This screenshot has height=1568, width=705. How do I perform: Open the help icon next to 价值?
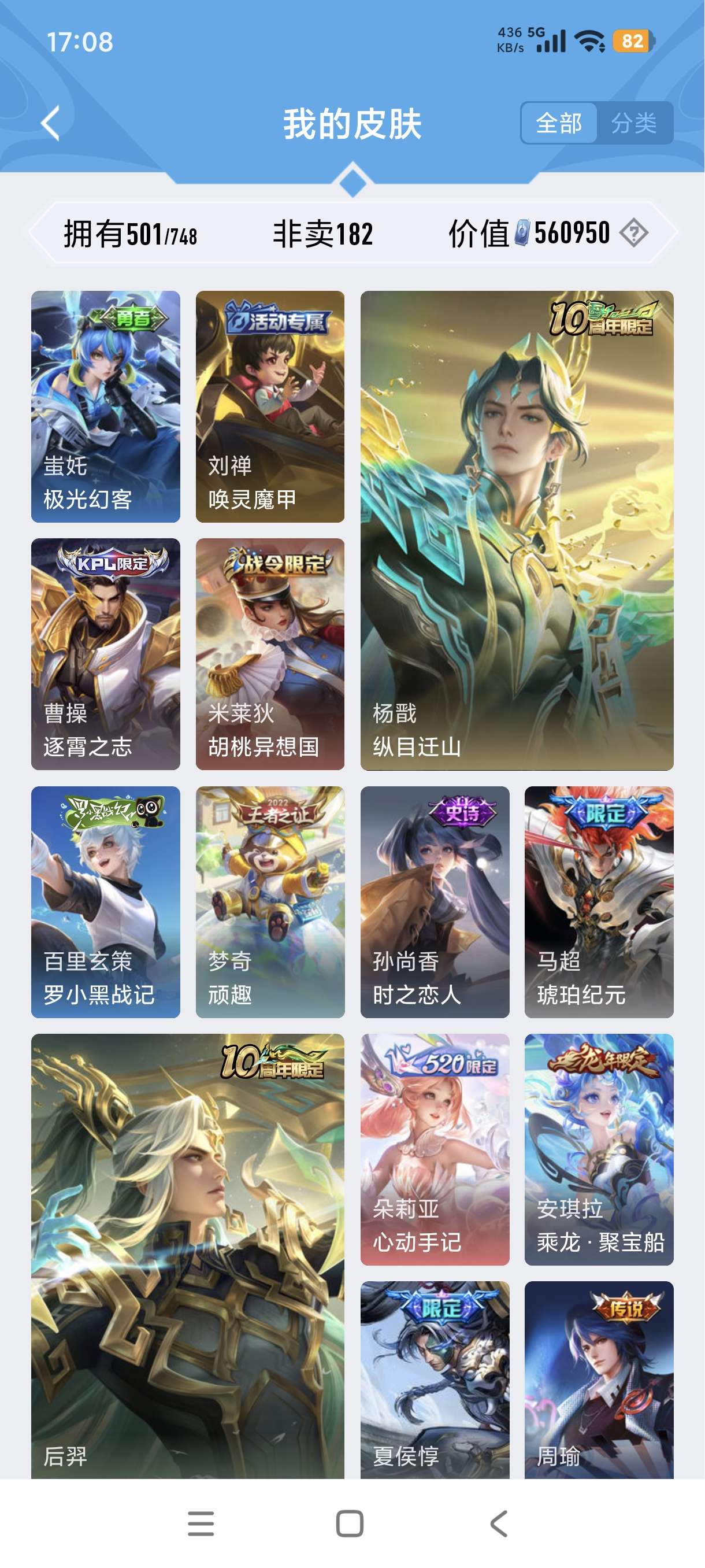click(x=634, y=232)
